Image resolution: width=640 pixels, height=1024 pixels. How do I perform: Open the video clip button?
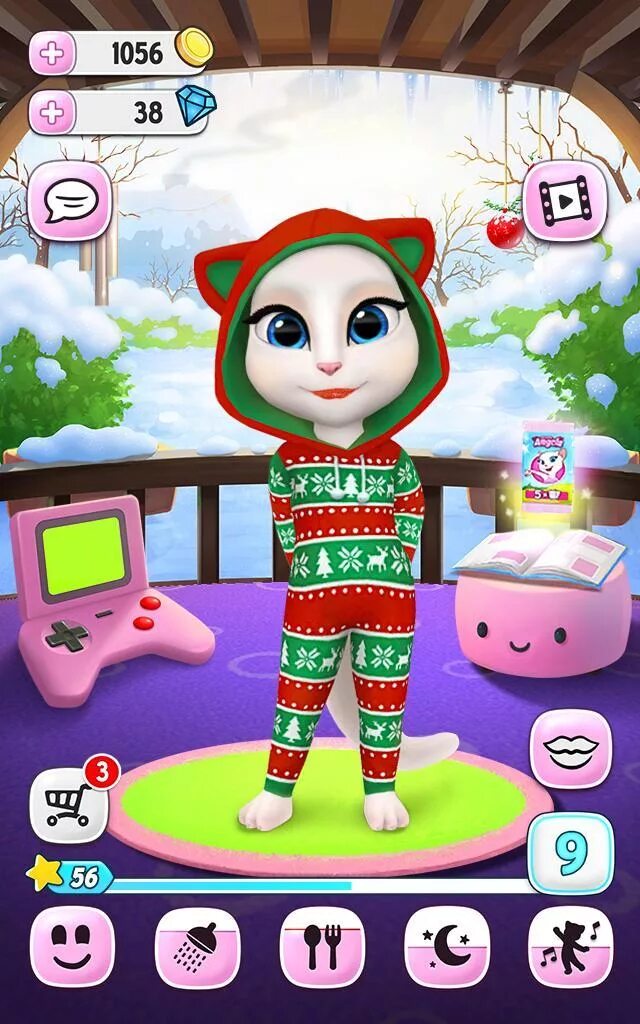click(566, 201)
